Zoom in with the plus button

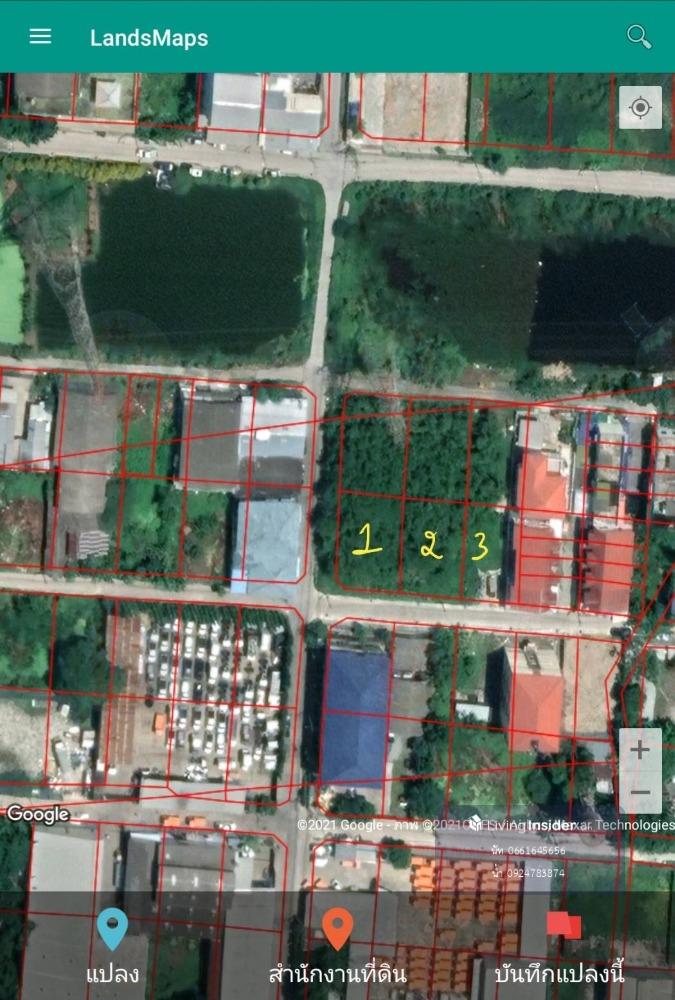(x=640, y=749)
